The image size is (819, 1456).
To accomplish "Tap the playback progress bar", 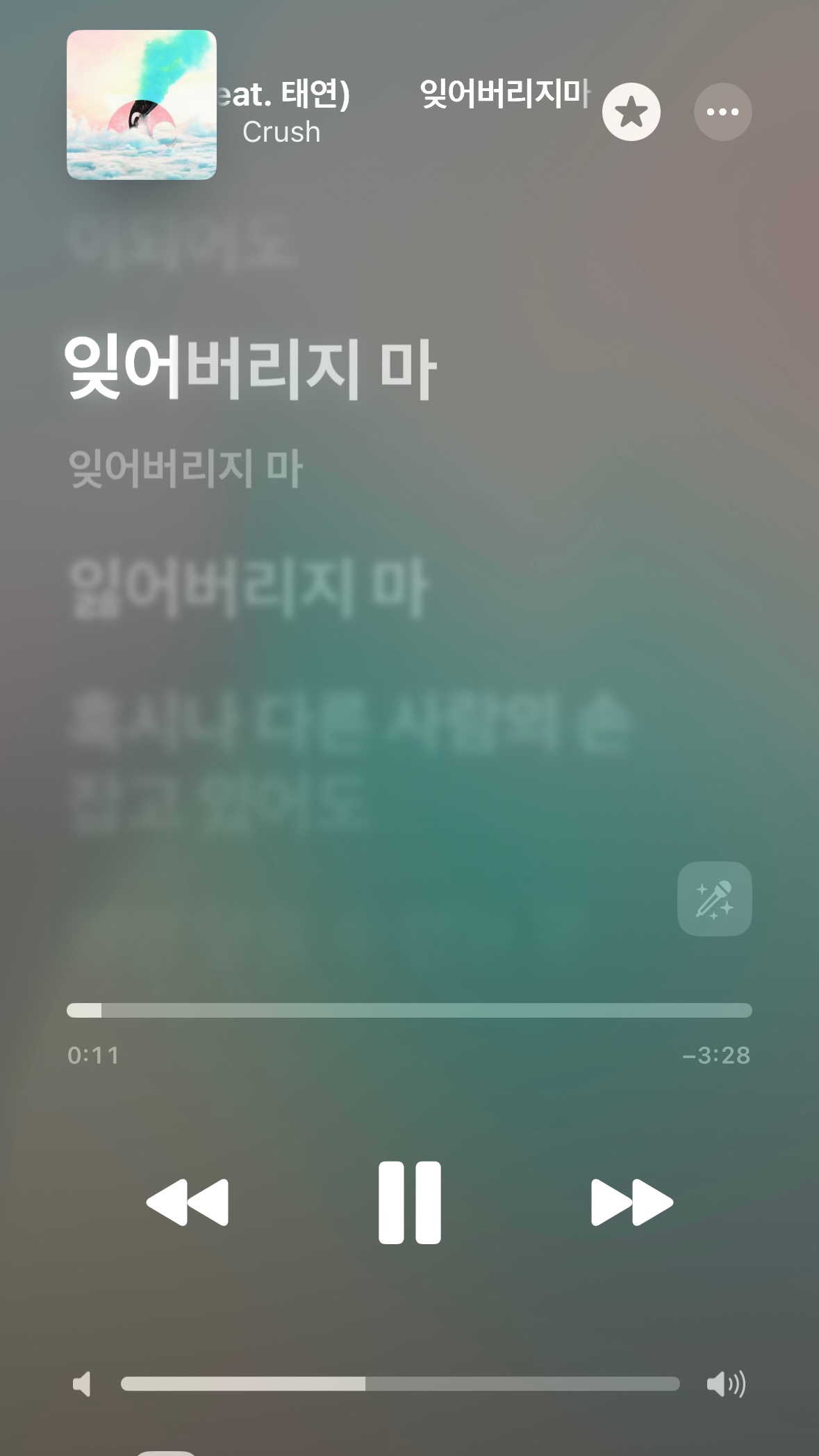I will [x=409, y=1010].
